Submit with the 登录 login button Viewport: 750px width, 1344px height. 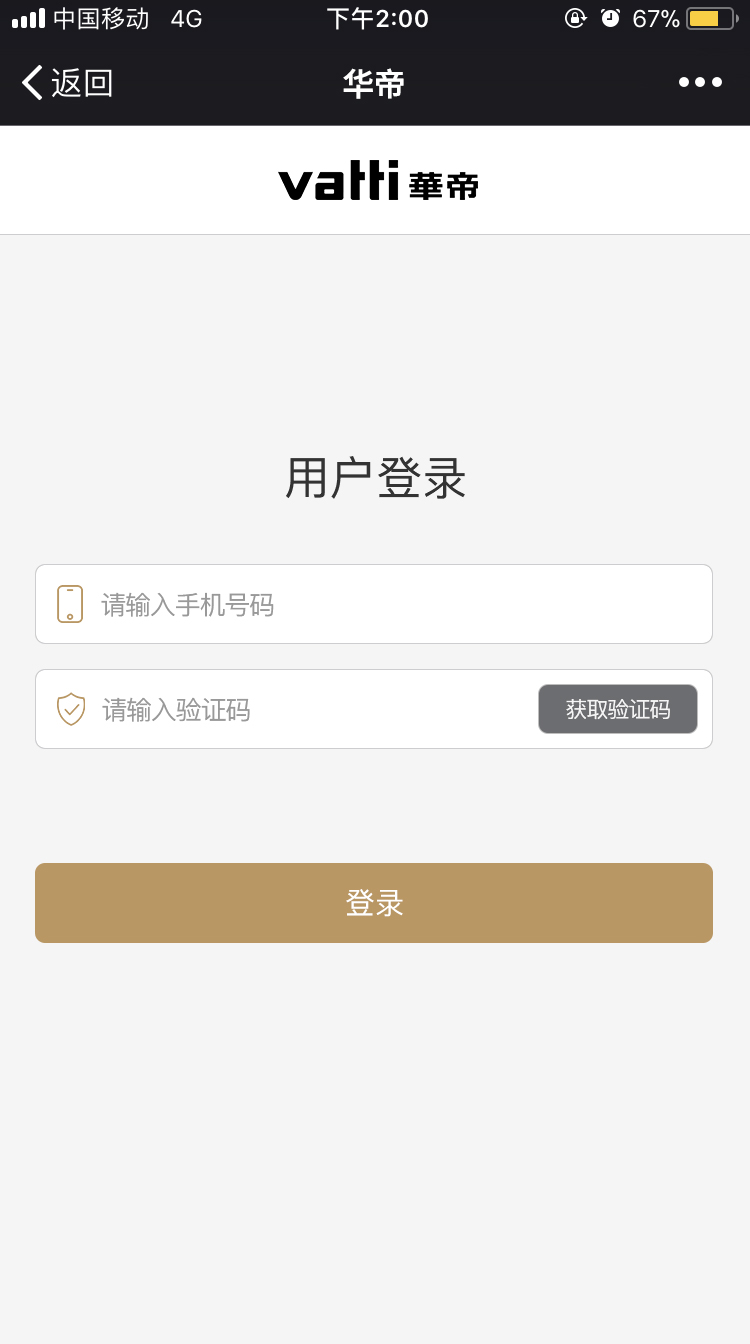click(374, 903)
